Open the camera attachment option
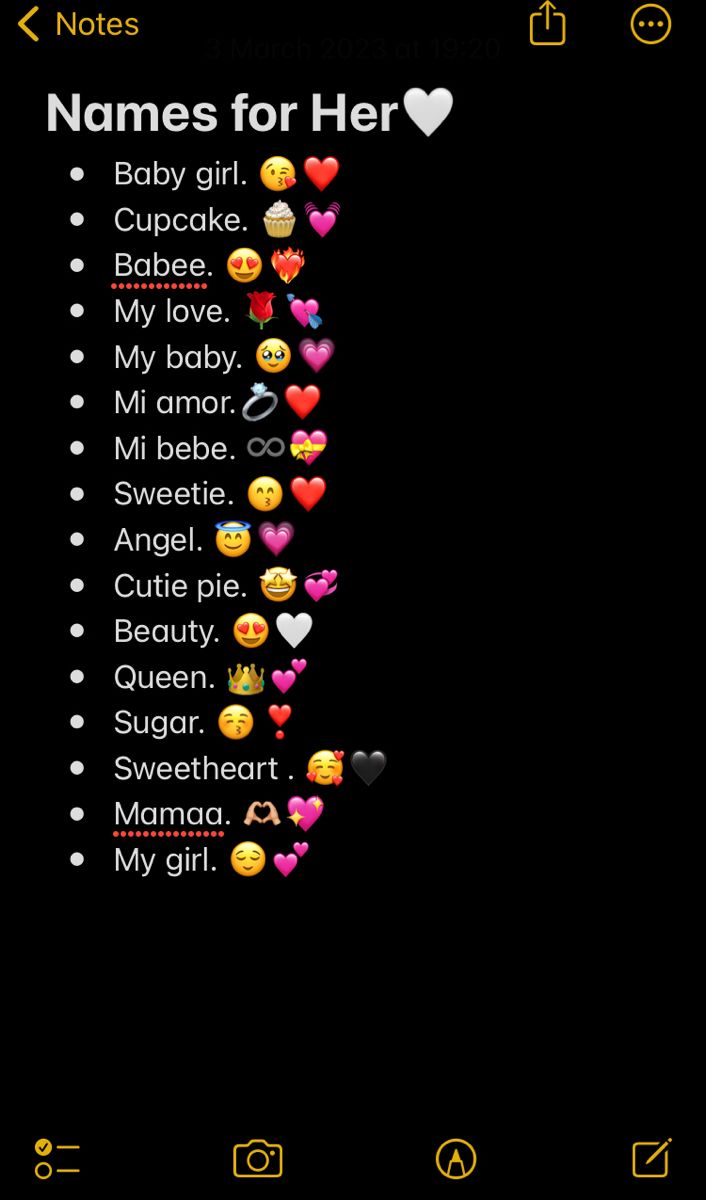Viewport: 706px width, 1200px height. (258, 1159)
